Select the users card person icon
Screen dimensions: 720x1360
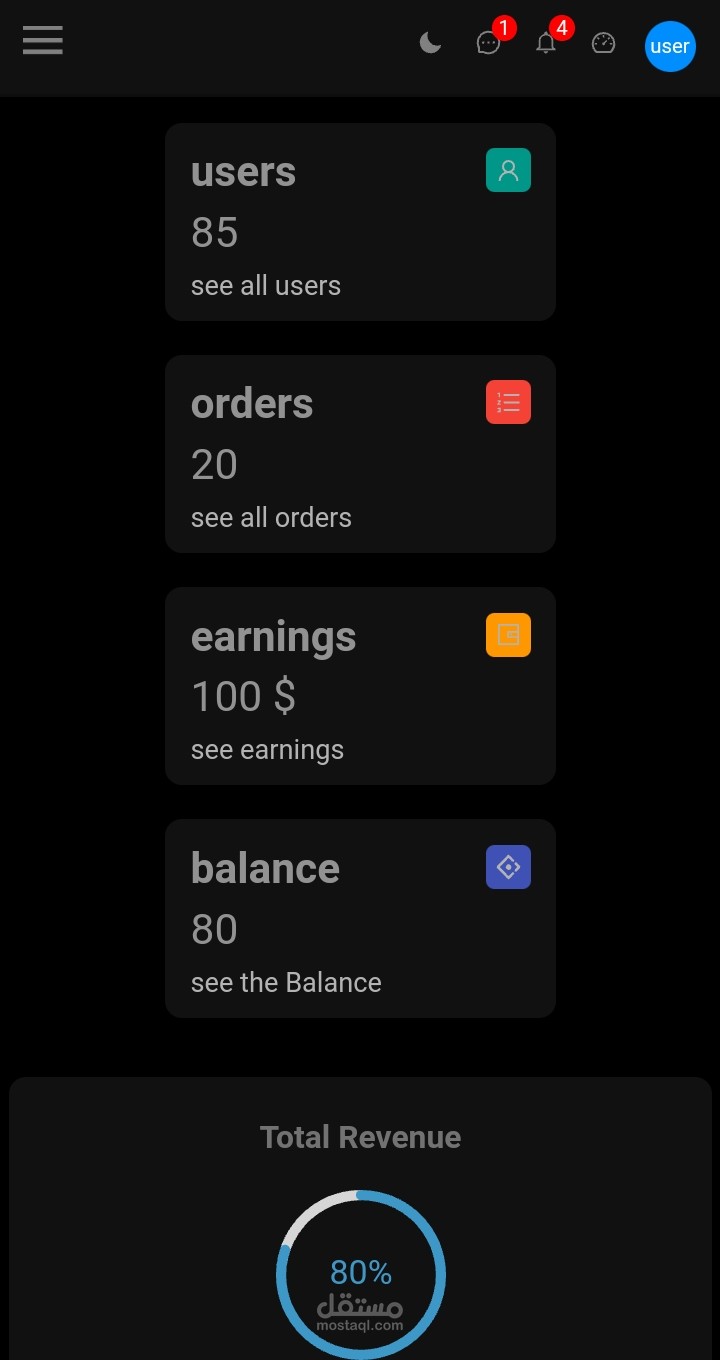coord(508,170)
